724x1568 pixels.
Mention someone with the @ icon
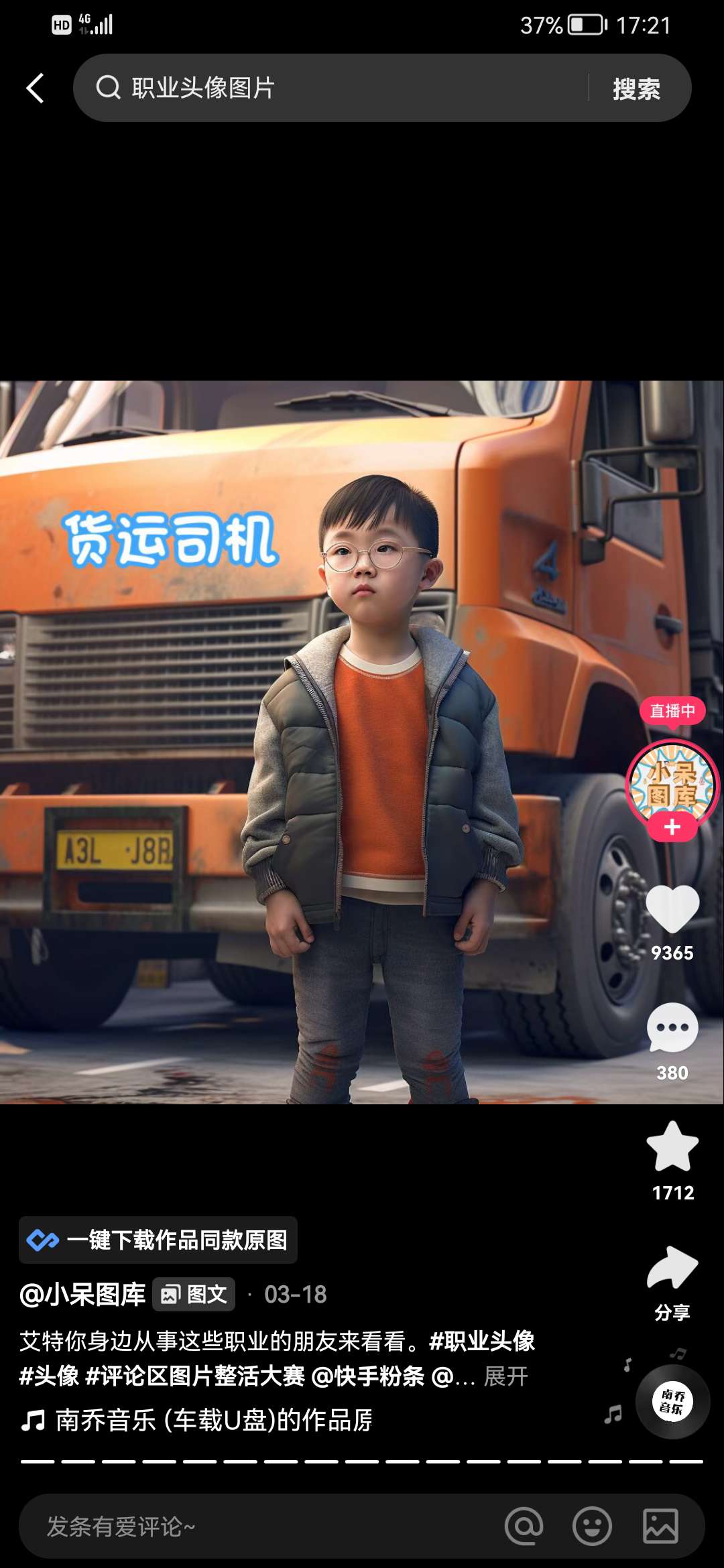(524, 1526)
